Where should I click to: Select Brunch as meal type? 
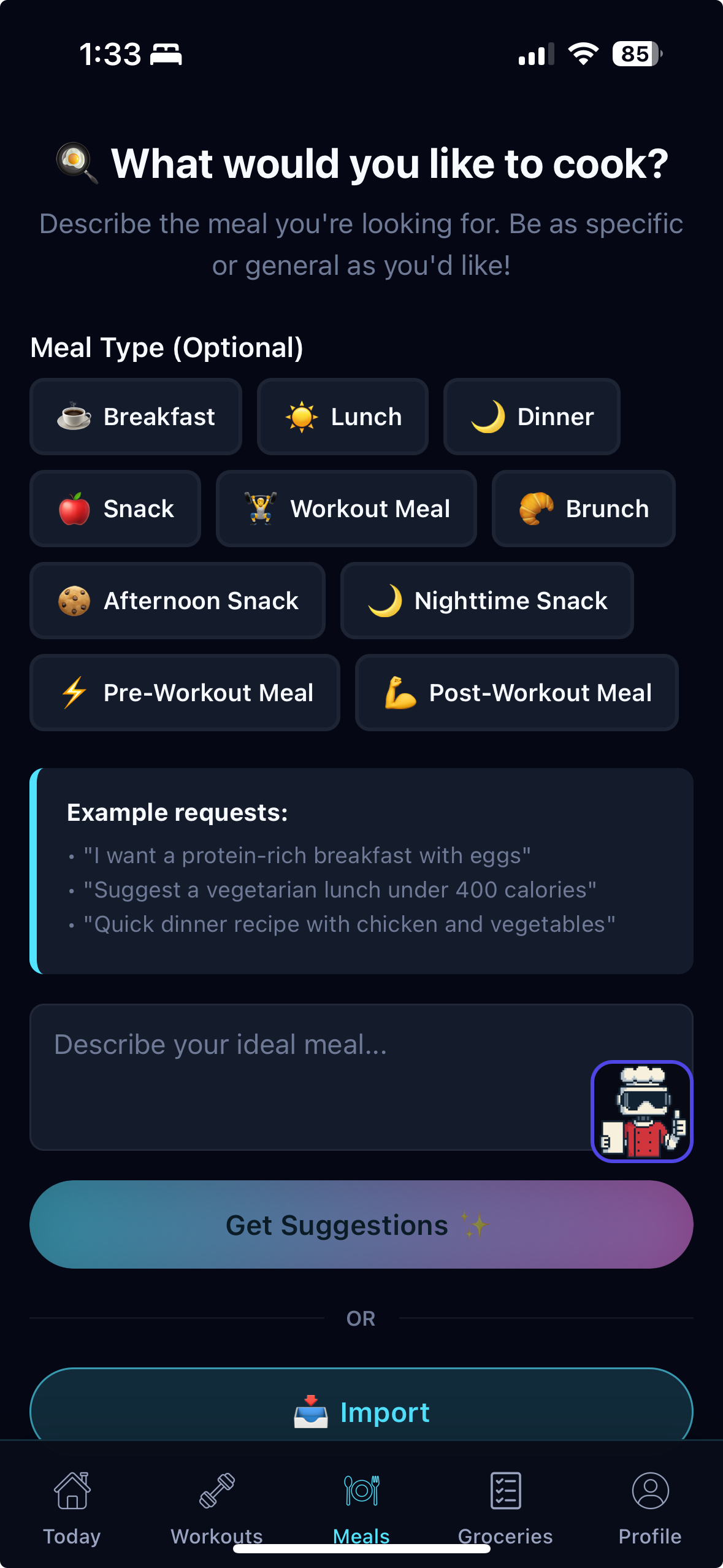[583, 509]
